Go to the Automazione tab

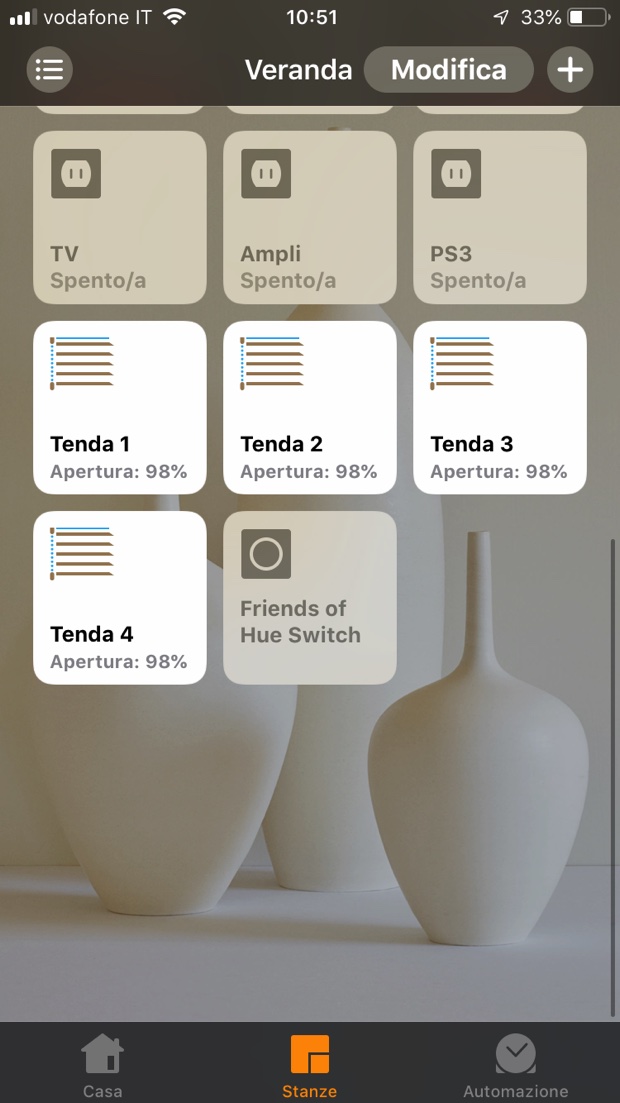(x=515, y=1066)
